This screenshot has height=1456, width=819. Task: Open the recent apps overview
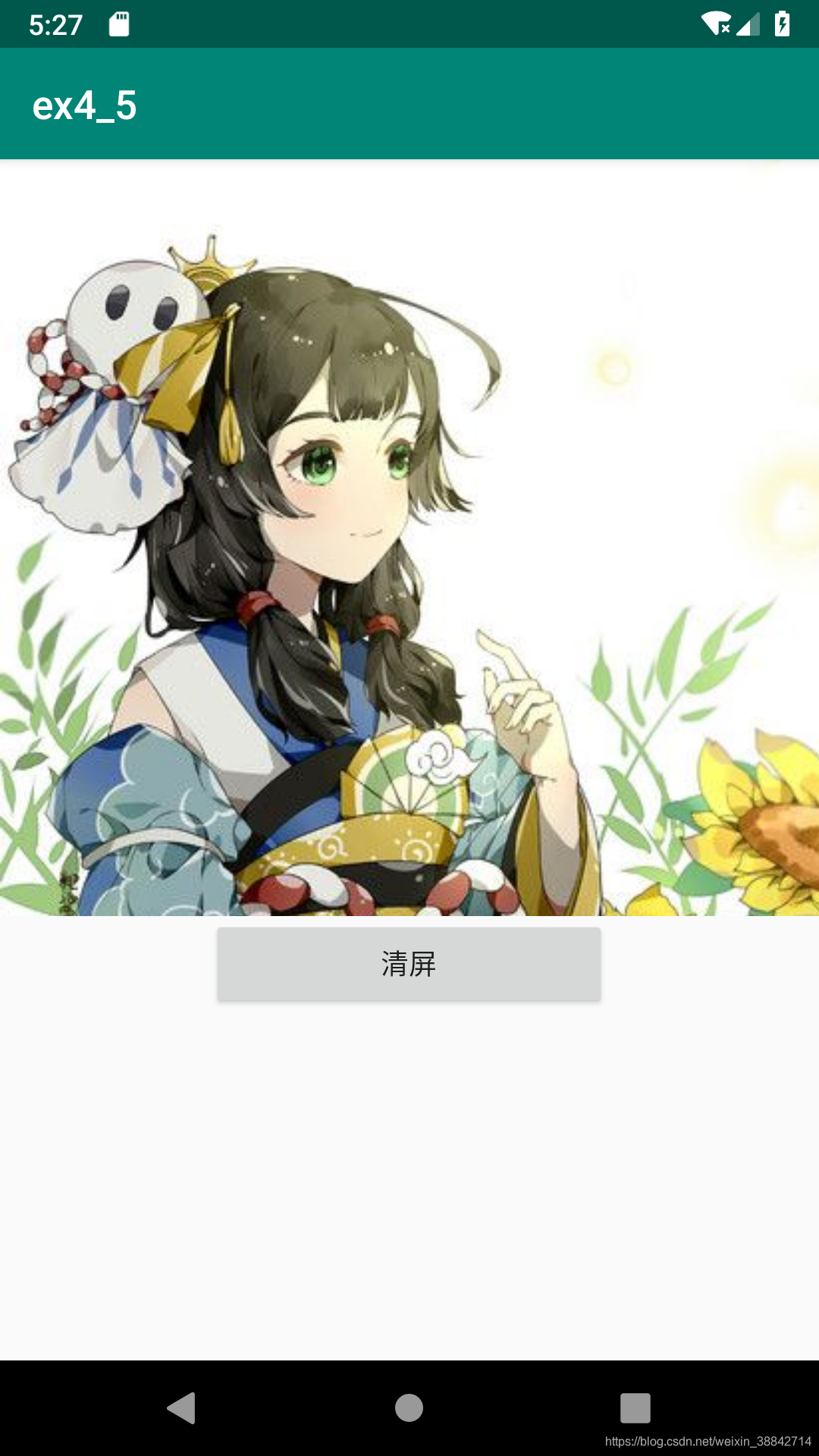[635, 1408]
